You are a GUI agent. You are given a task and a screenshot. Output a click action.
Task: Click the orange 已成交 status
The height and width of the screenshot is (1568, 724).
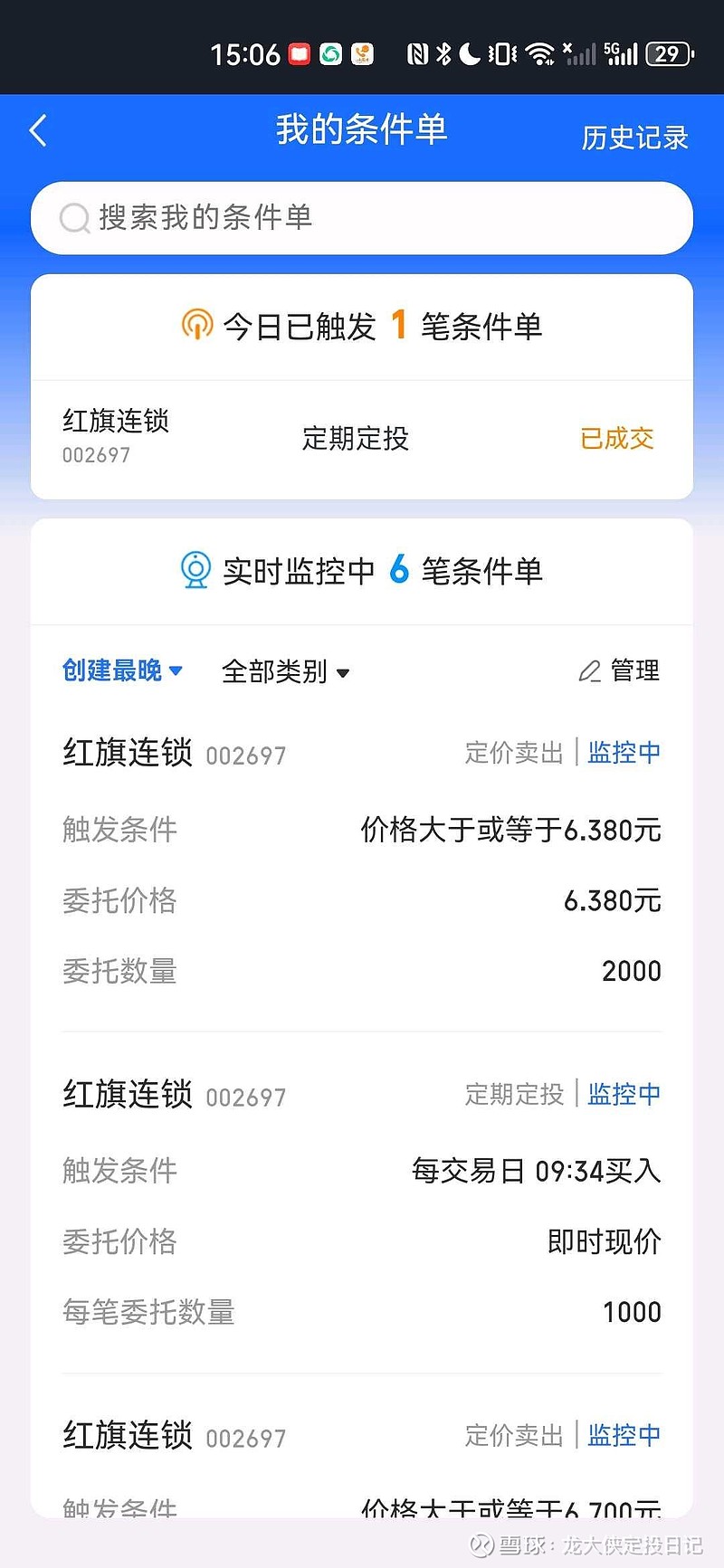(618, 439)
